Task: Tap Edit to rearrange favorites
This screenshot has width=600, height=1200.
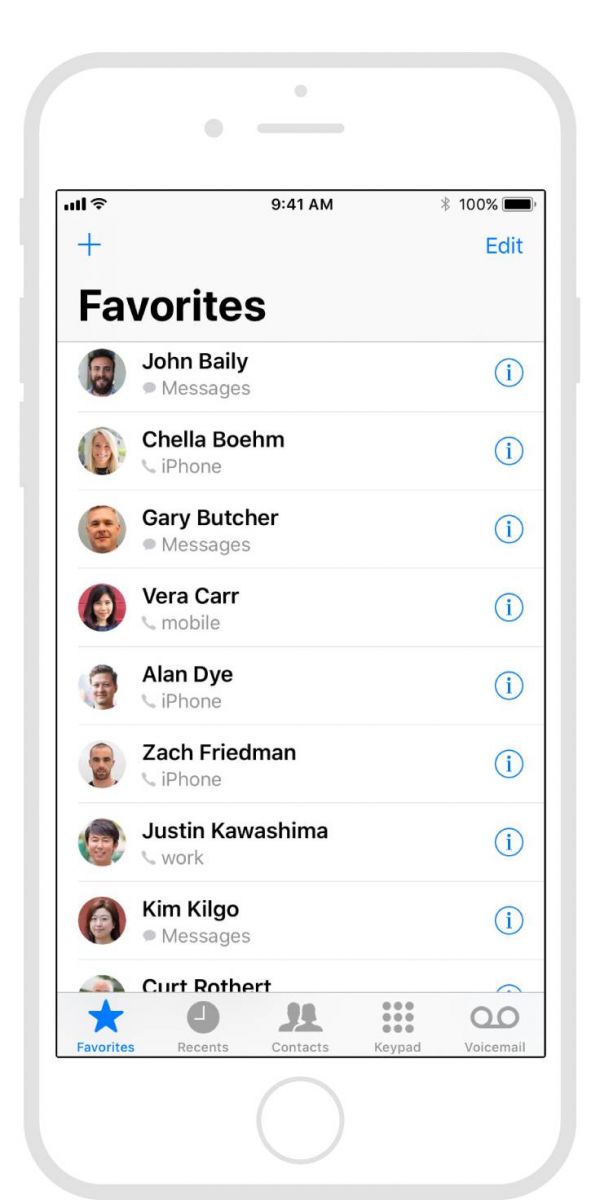Action: click(x=503, y=246)
